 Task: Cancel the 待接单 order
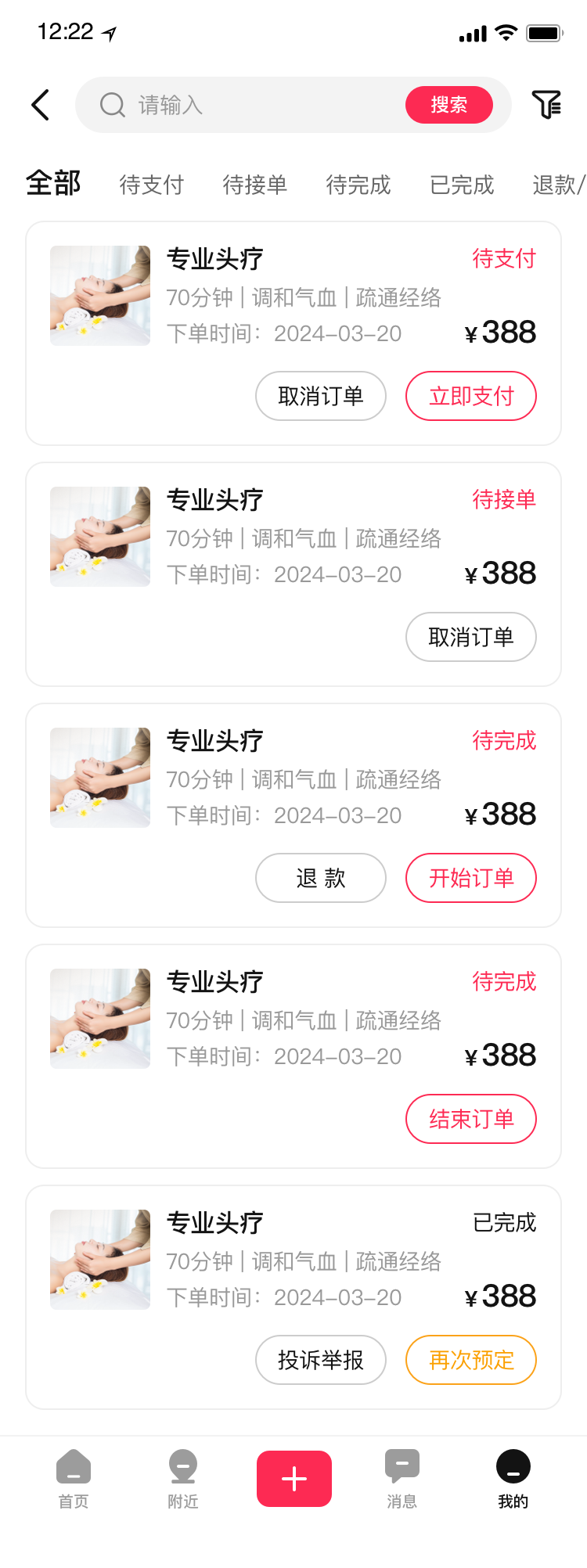[x=471, y=637]
